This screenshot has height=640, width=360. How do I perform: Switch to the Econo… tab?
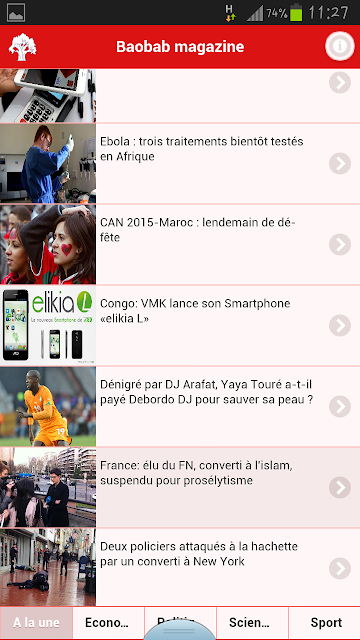(x=108, y=623)
